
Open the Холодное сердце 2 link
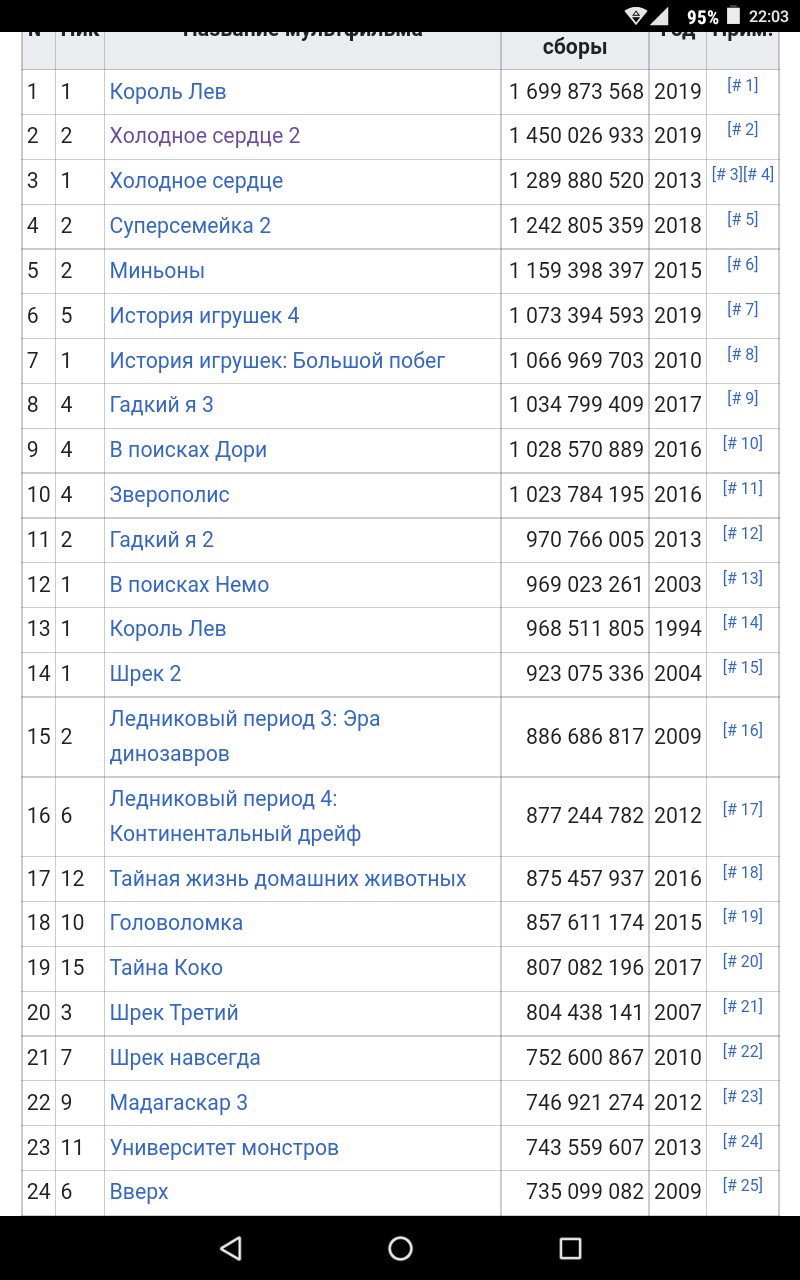[x=205, y=136]
